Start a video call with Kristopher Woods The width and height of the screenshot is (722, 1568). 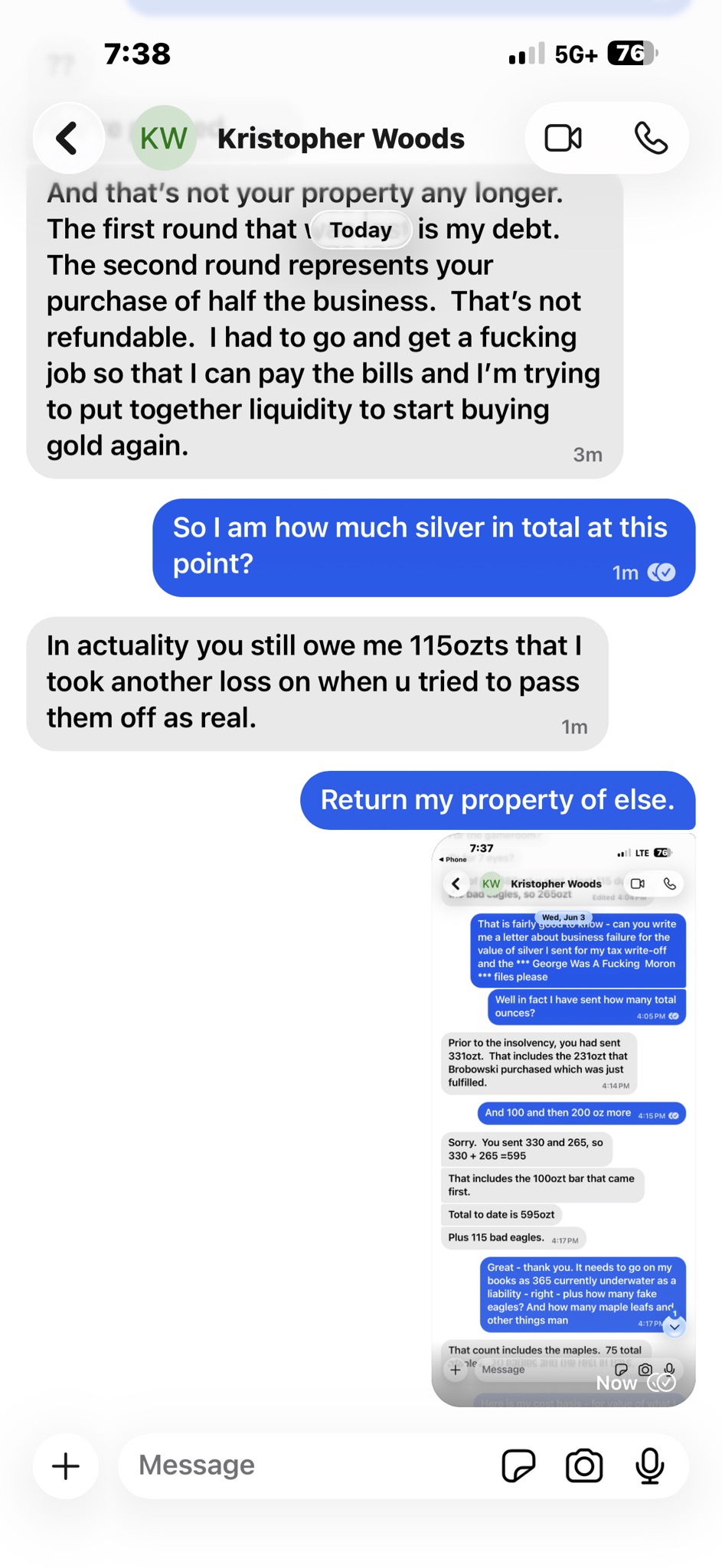564,139
